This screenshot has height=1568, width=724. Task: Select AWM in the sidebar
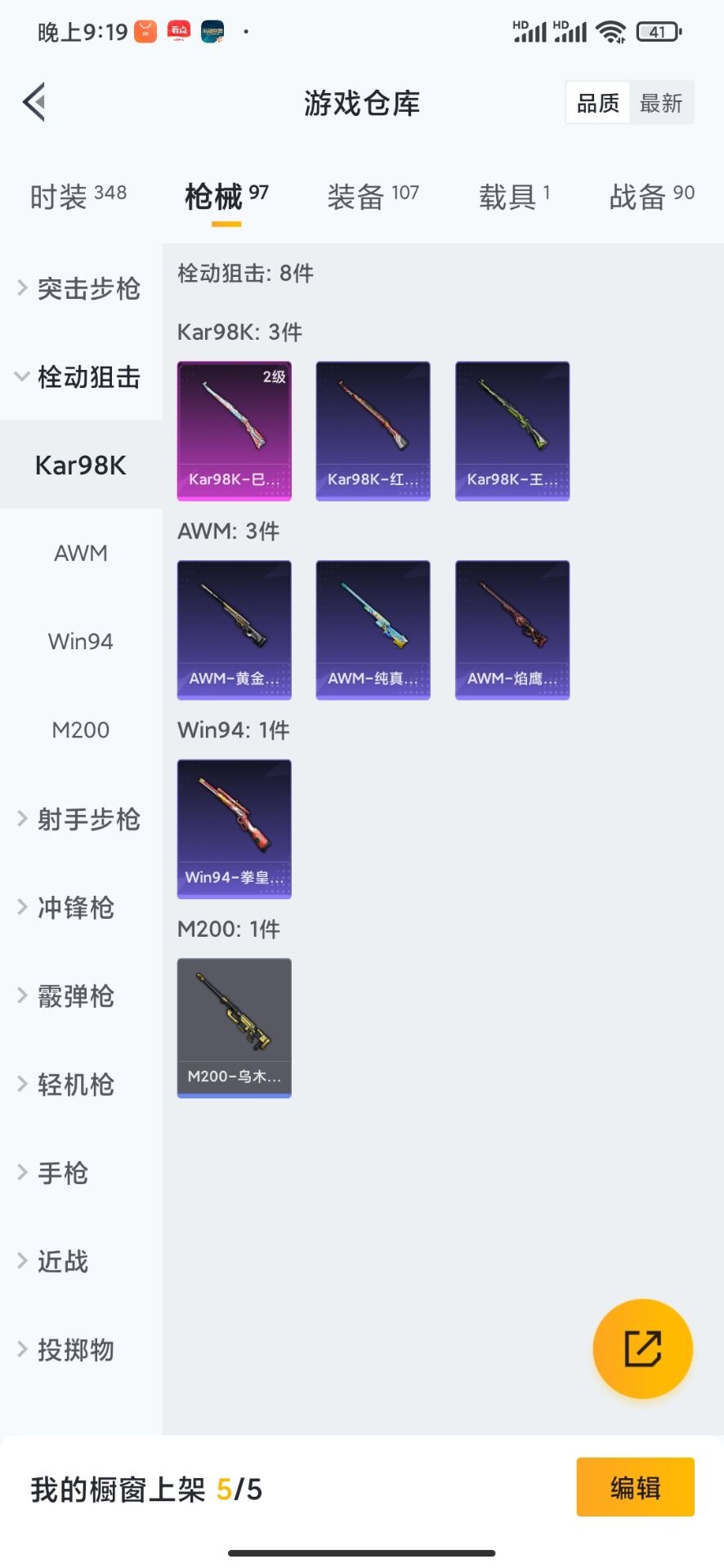(81, 553)
